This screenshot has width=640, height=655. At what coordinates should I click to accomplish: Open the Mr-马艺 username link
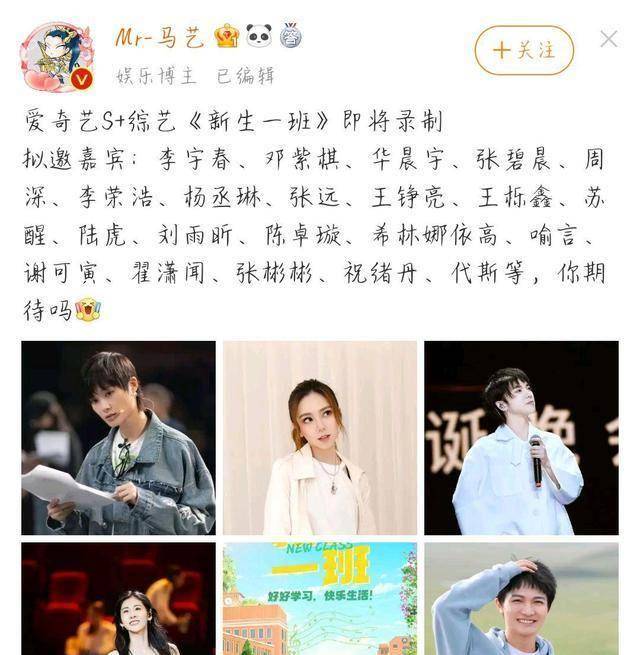point(159,38)
